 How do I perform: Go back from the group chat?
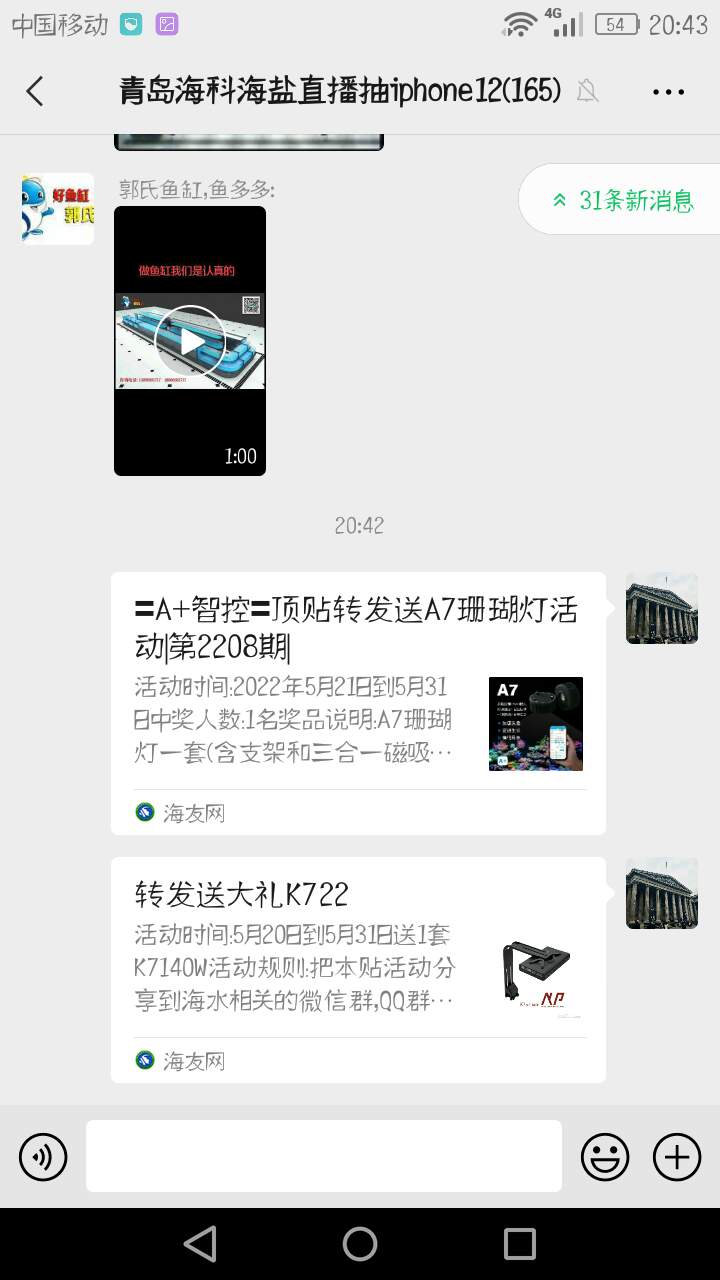pos(35,92)
